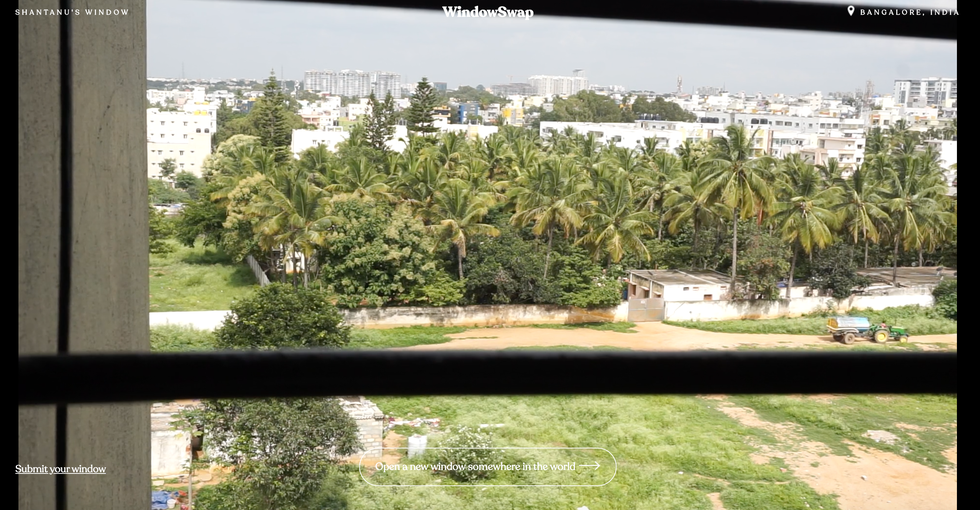Open the WindowSwap home logo
The image size is (980, 510).
[488, 12]
